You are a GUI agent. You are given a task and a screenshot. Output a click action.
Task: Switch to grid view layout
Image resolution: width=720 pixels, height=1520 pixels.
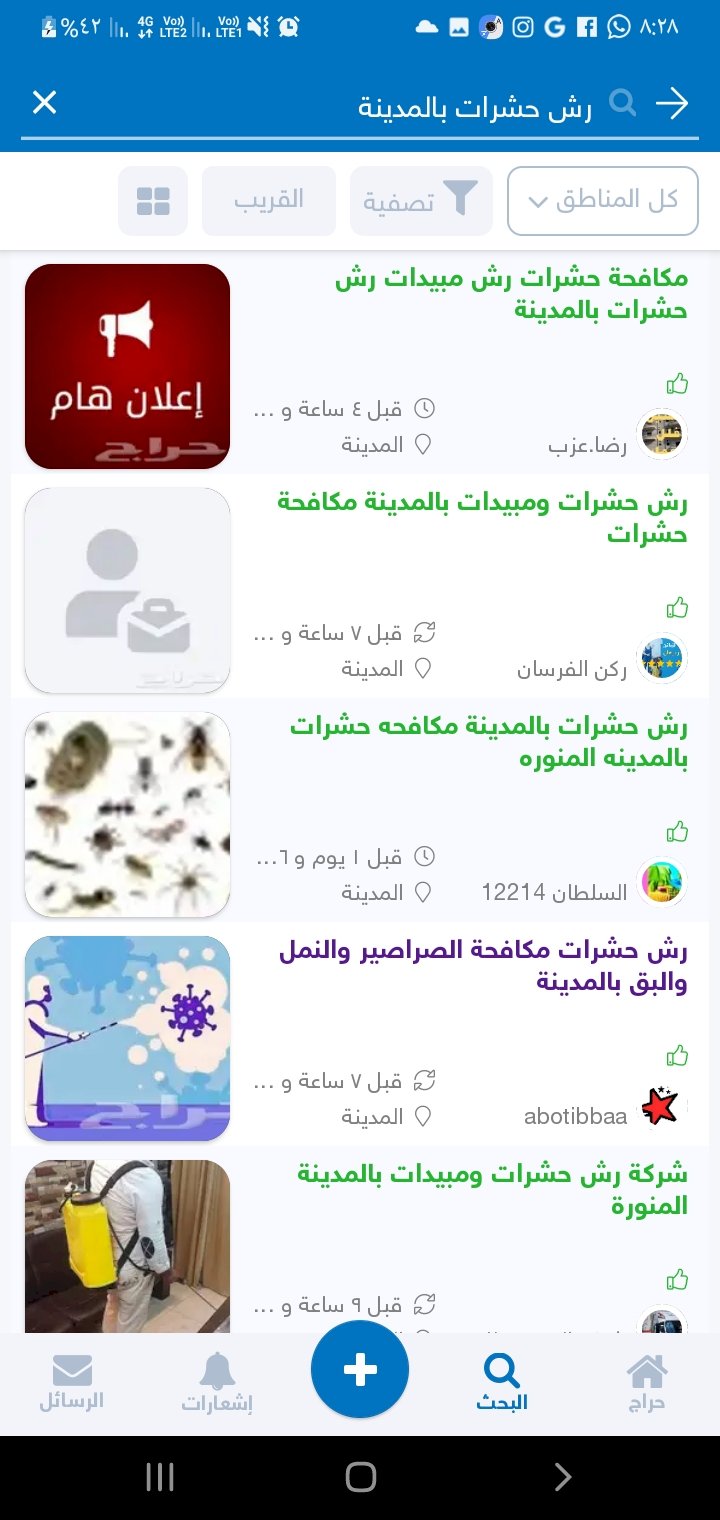coord(153,201)
